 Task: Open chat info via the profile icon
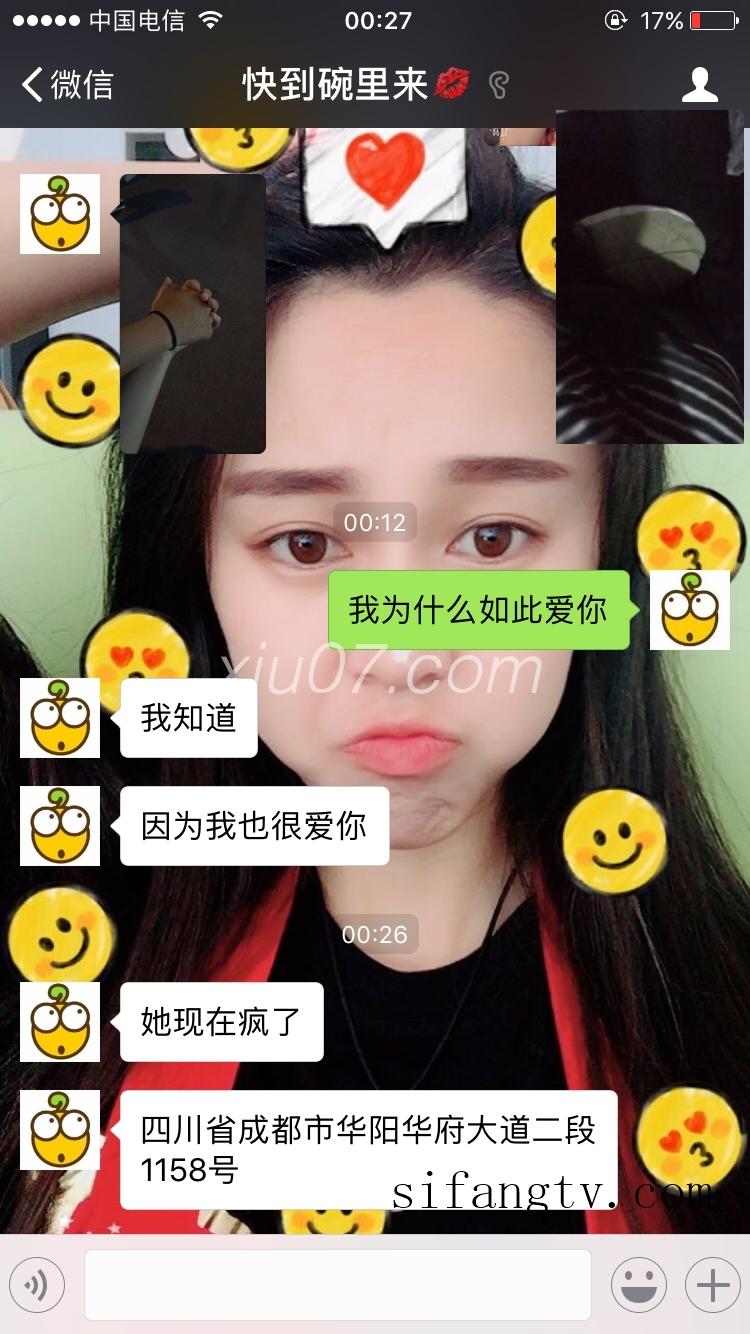coord(700,85)
